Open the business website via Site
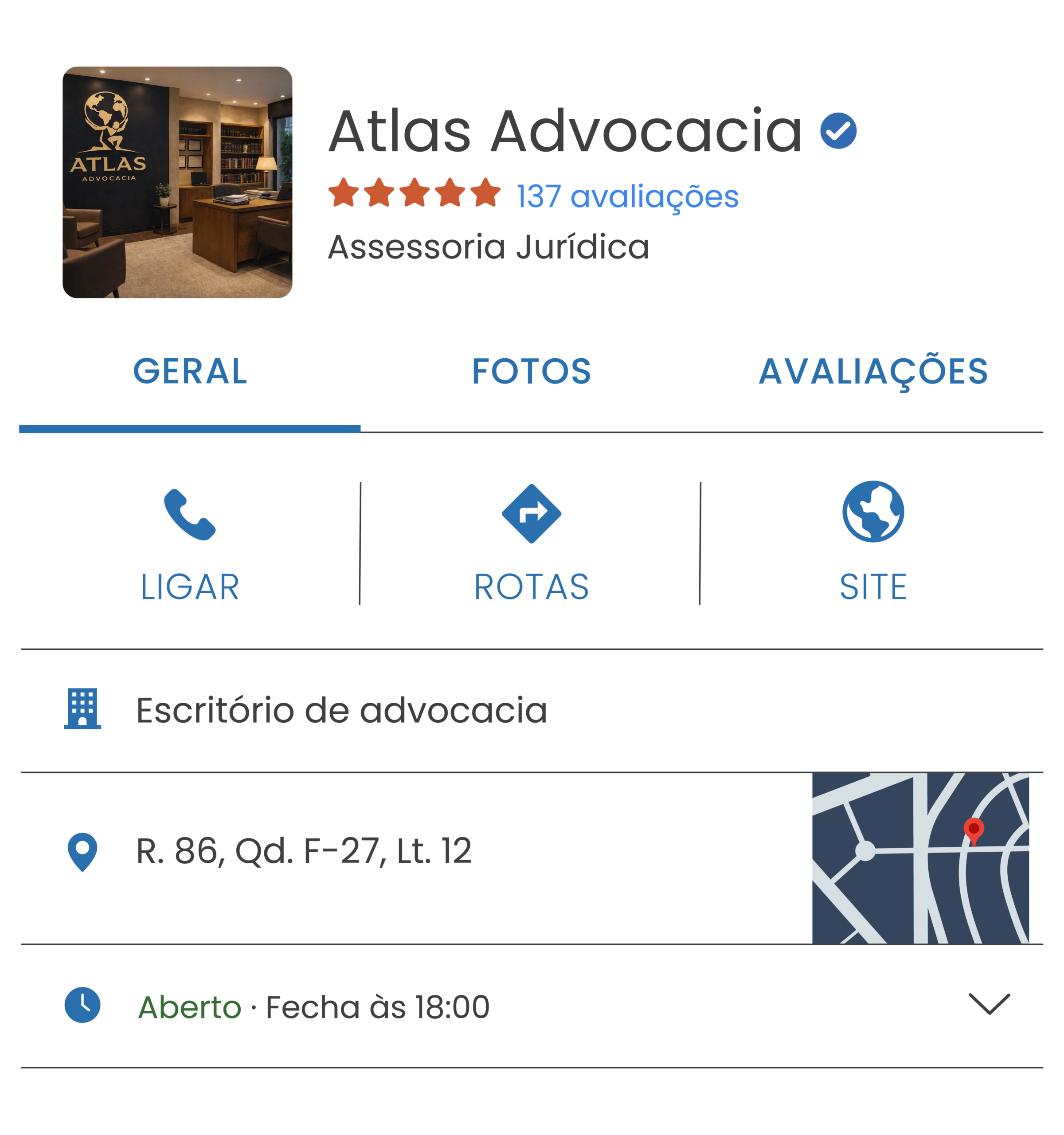Image resolution: width=1064 pixels, height=1135 pixels. (x=873, y=542)
